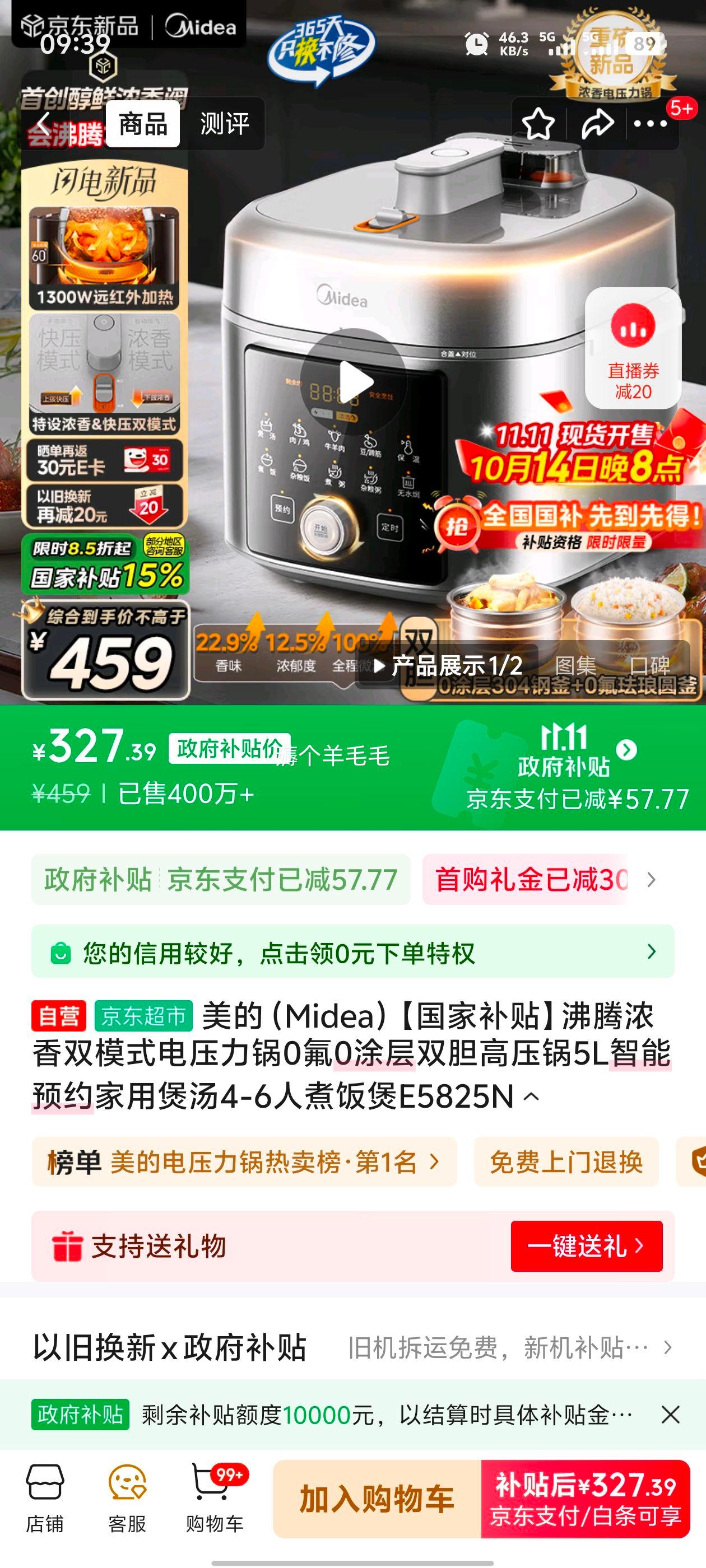Go back using the back arrow
706x1568 pixels.
coord(44,124)
